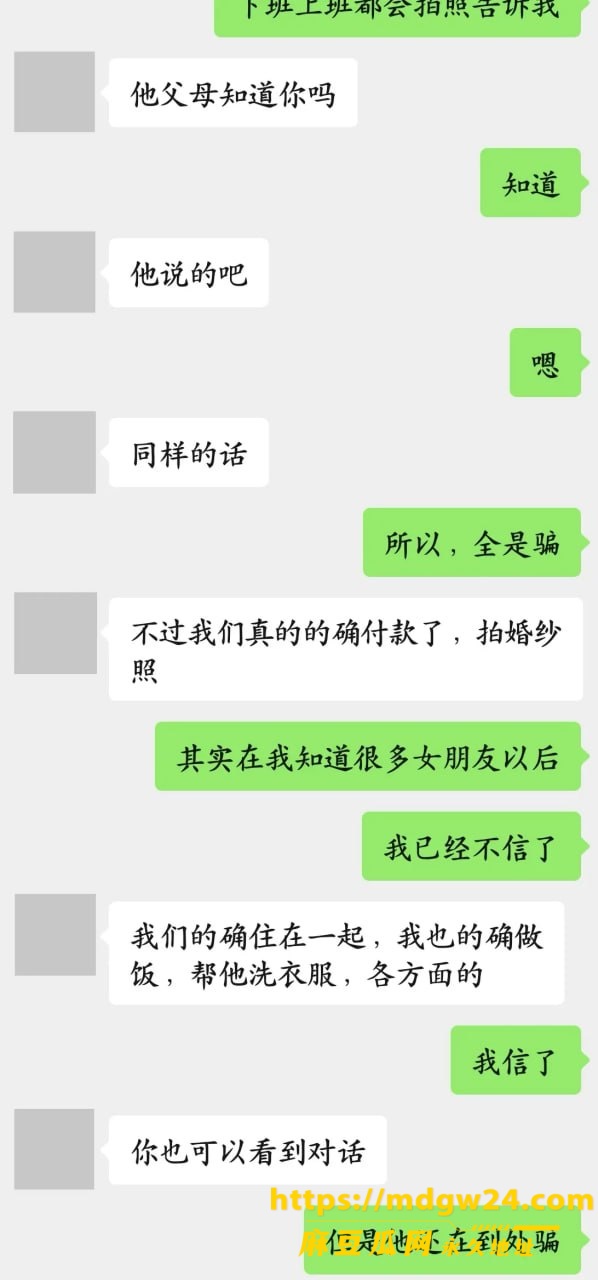Open avatar next to "你也可以看到对话"
This screenshot has height=1280, width=598.
pyautogui.click(x=54, y=1149)
